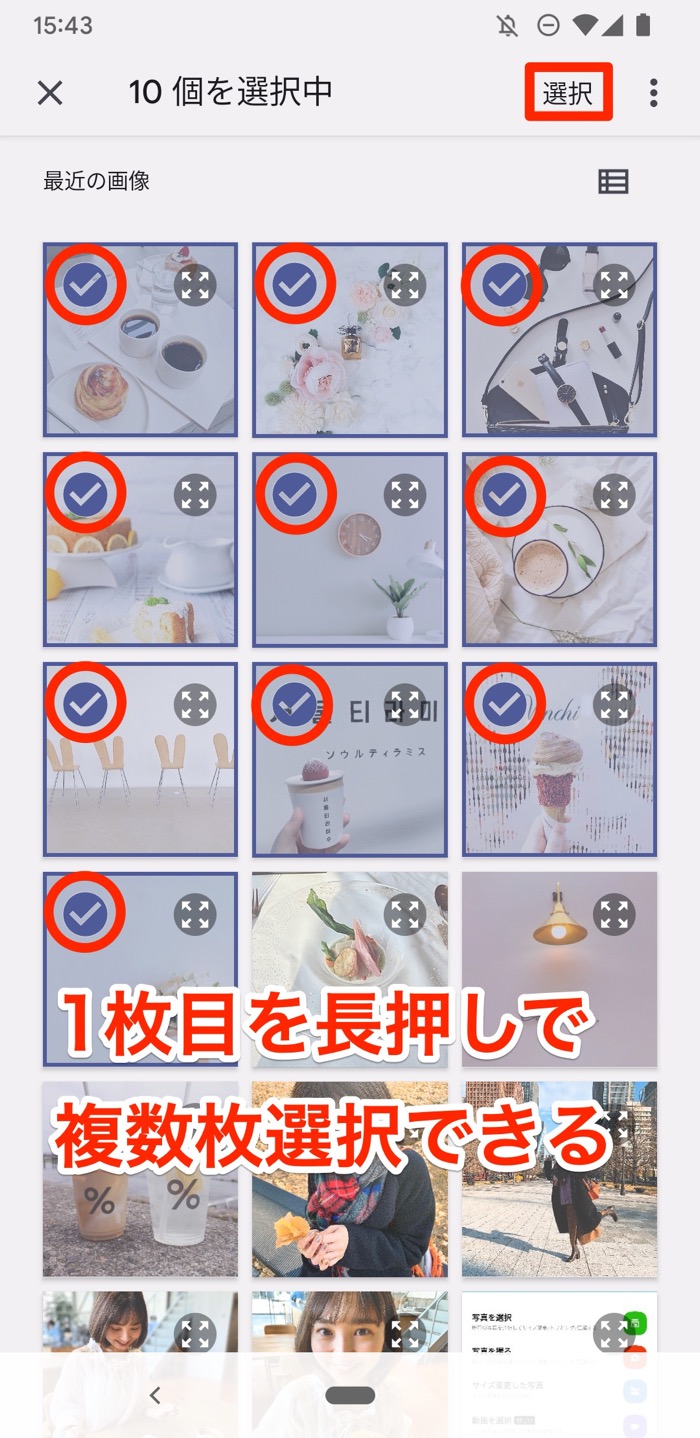Switch to list view layout

[613, 181]
